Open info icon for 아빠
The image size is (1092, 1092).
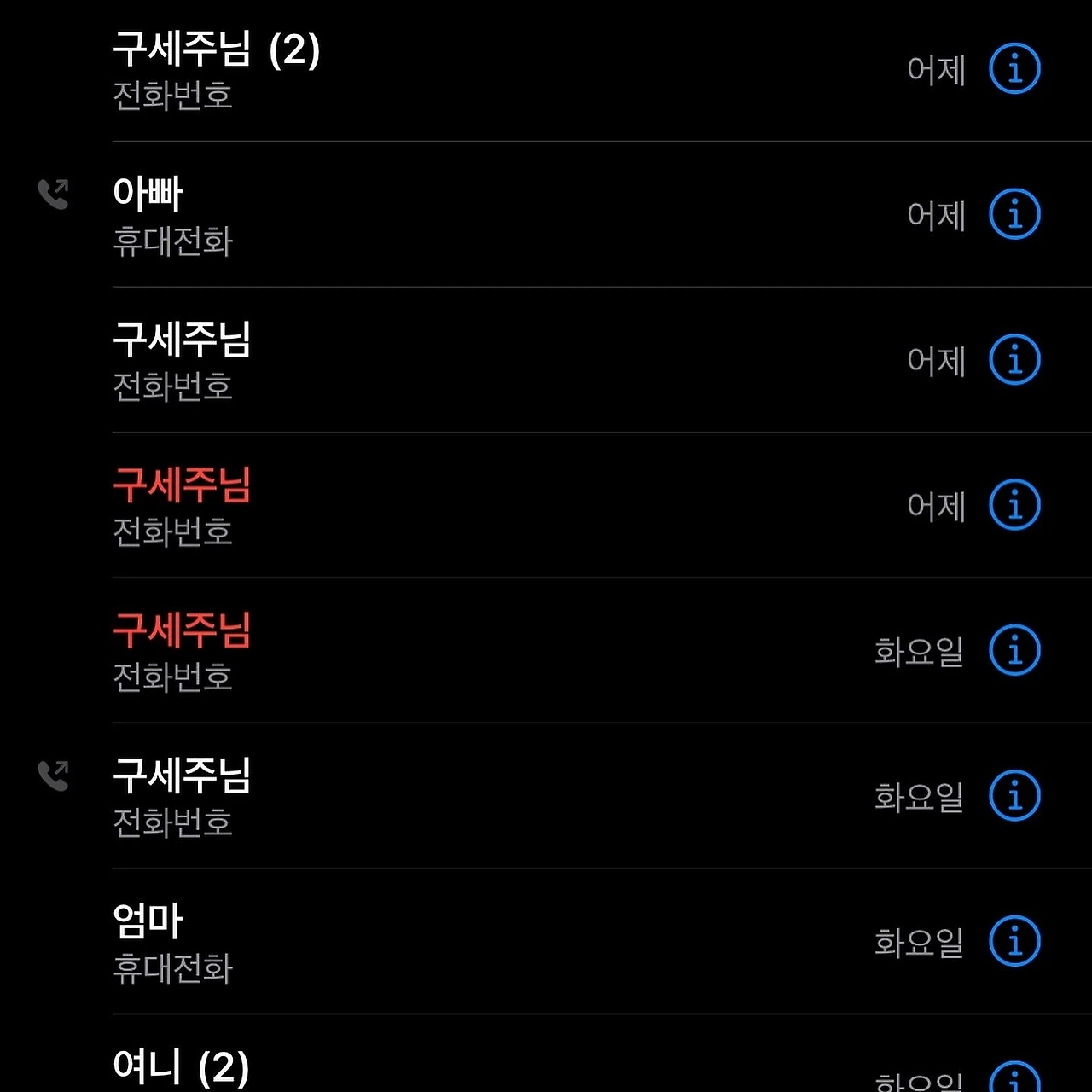(x=1014, y=213)
